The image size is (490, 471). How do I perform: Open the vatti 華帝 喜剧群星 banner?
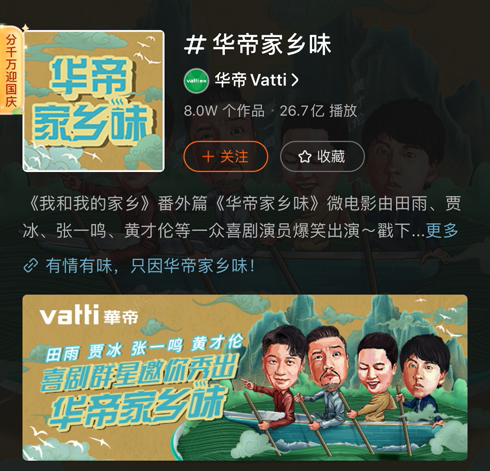pyautogui.click(x=245, y=378)
